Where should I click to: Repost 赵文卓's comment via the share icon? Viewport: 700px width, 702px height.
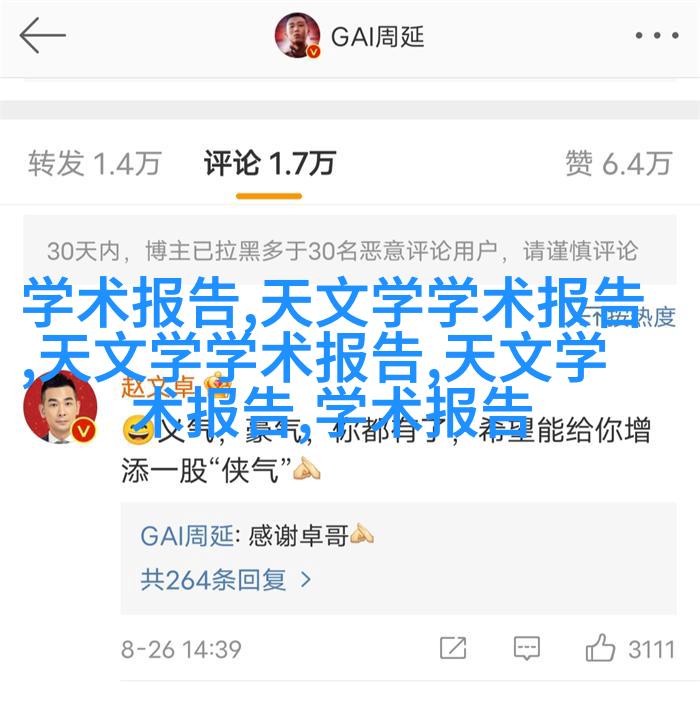click(454, 648)
